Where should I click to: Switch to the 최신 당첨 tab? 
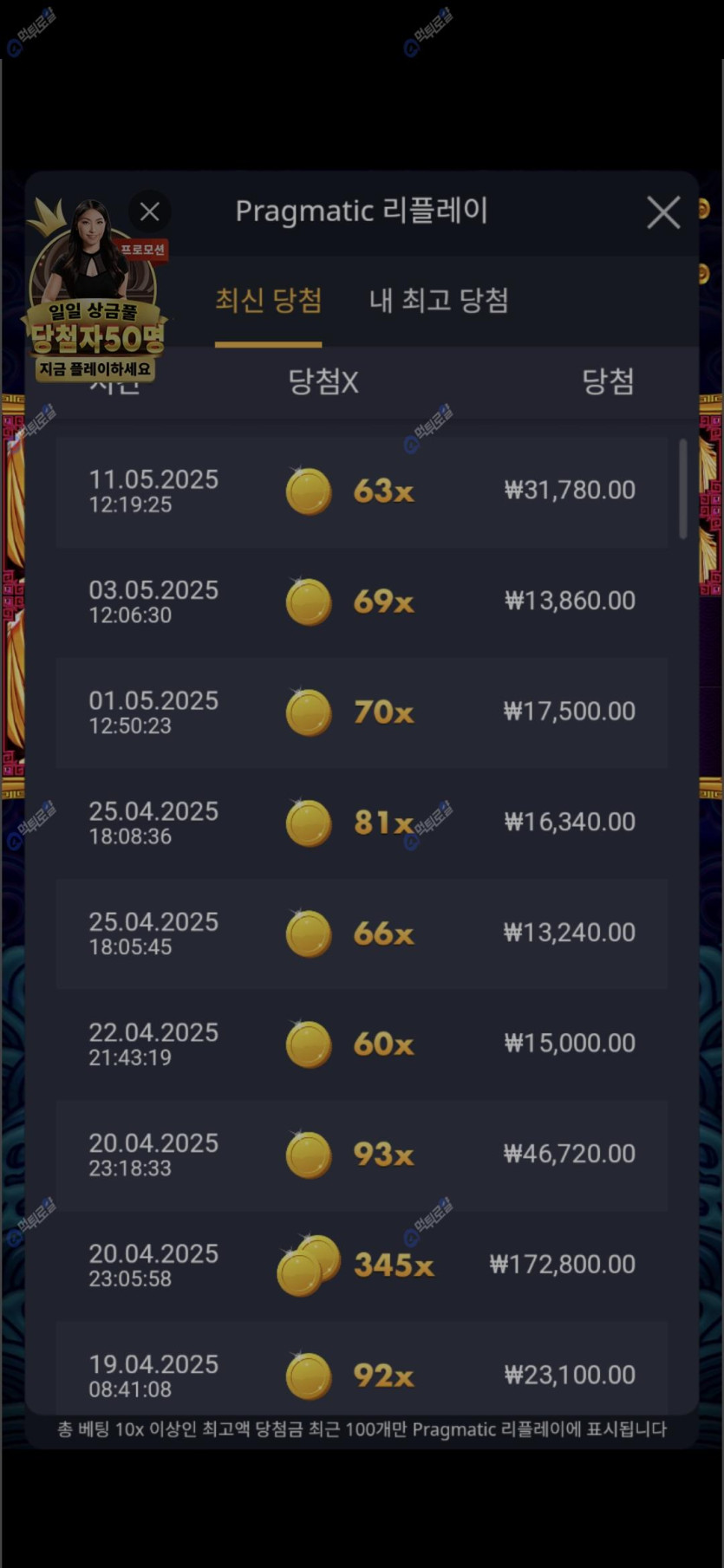268,301
